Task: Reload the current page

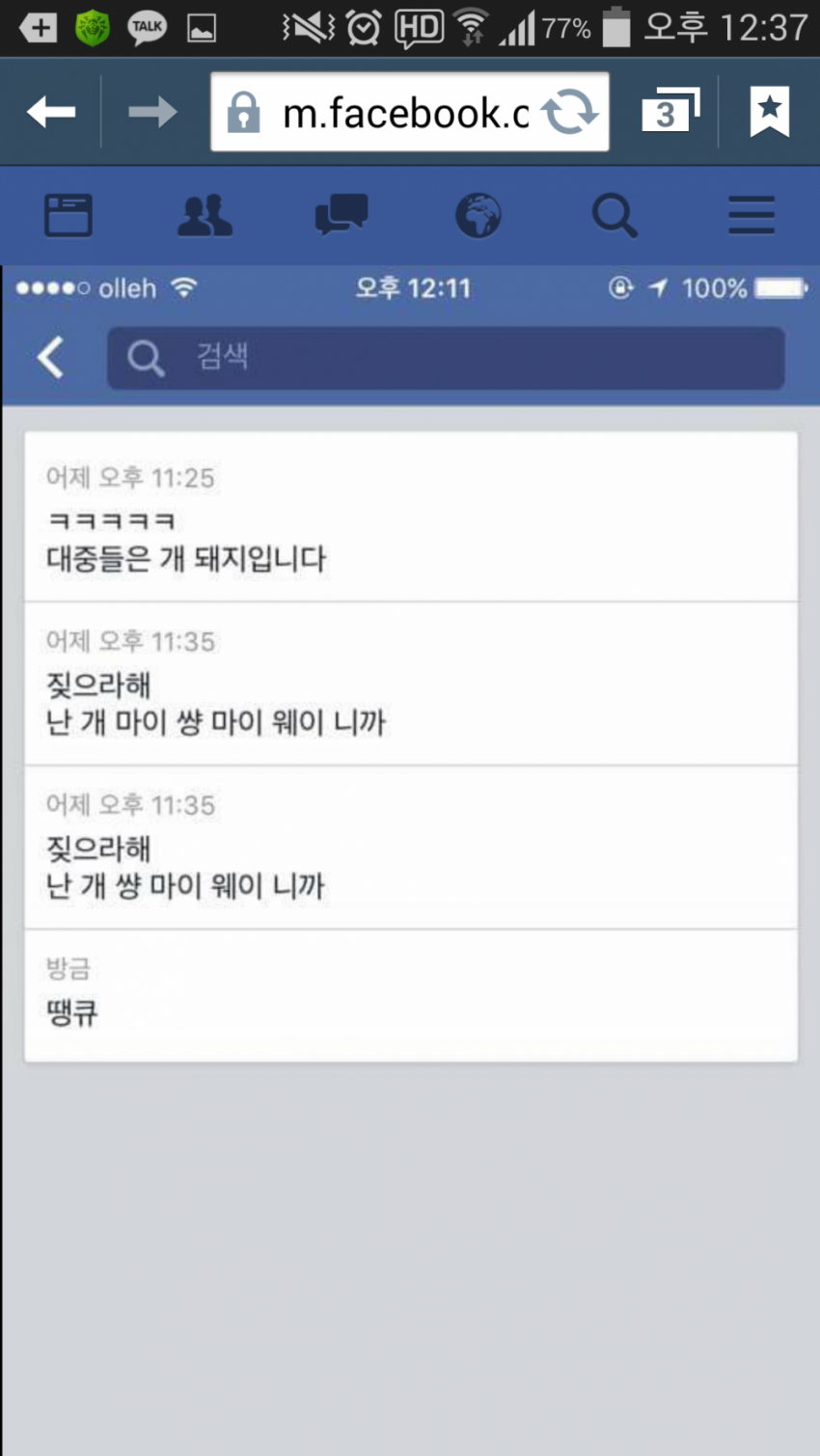Action: point(569,112)
